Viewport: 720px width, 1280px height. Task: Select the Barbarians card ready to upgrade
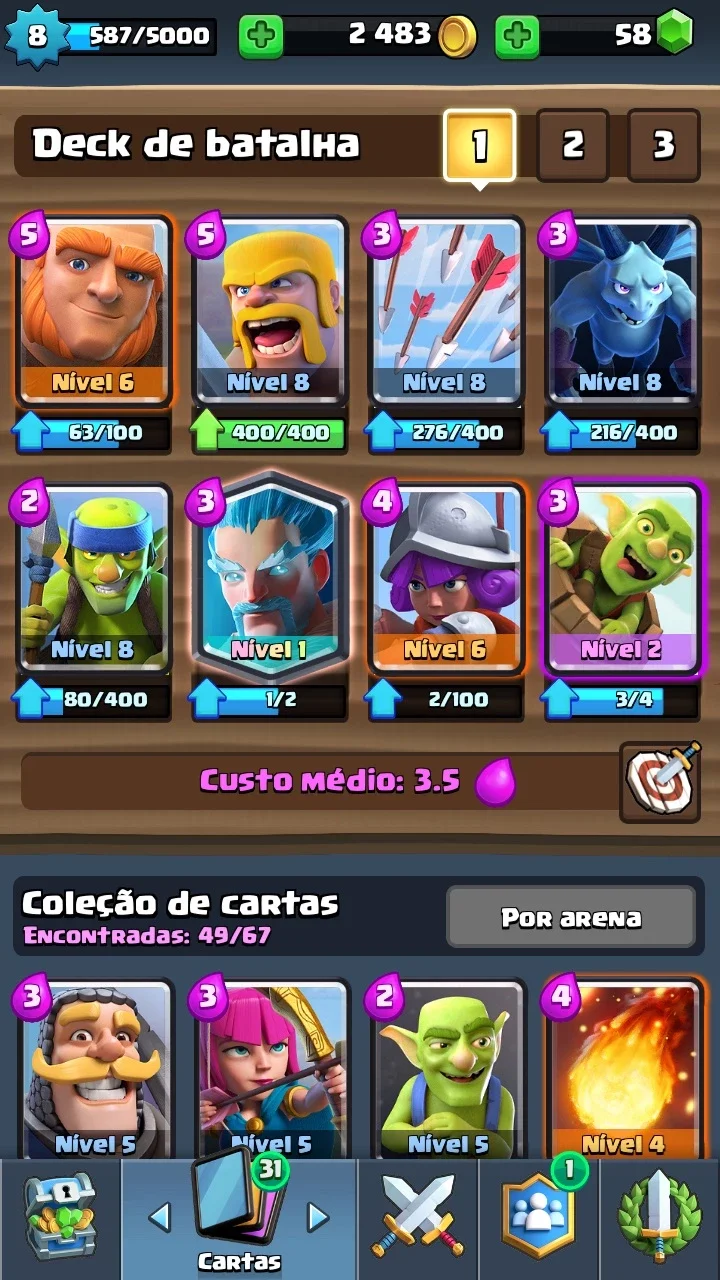point(269,312)
